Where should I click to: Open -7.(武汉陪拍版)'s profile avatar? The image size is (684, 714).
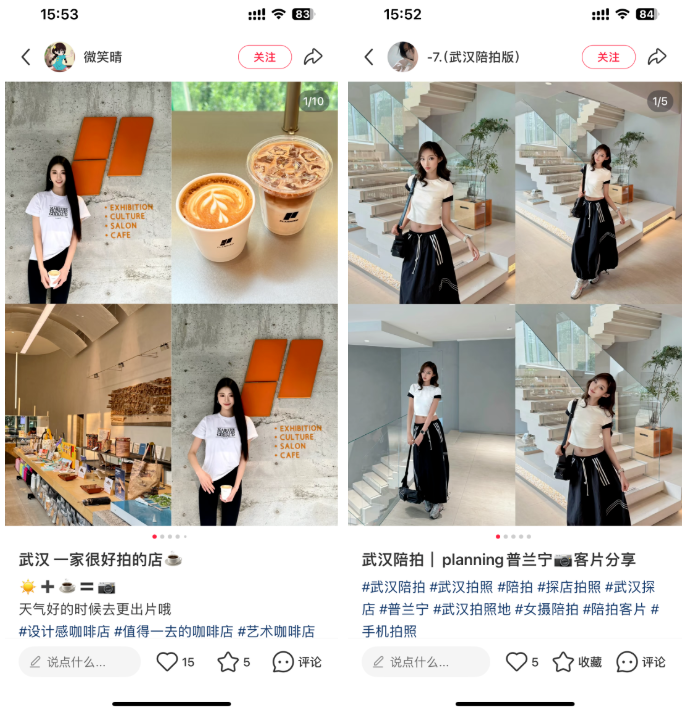coord(403,57)
